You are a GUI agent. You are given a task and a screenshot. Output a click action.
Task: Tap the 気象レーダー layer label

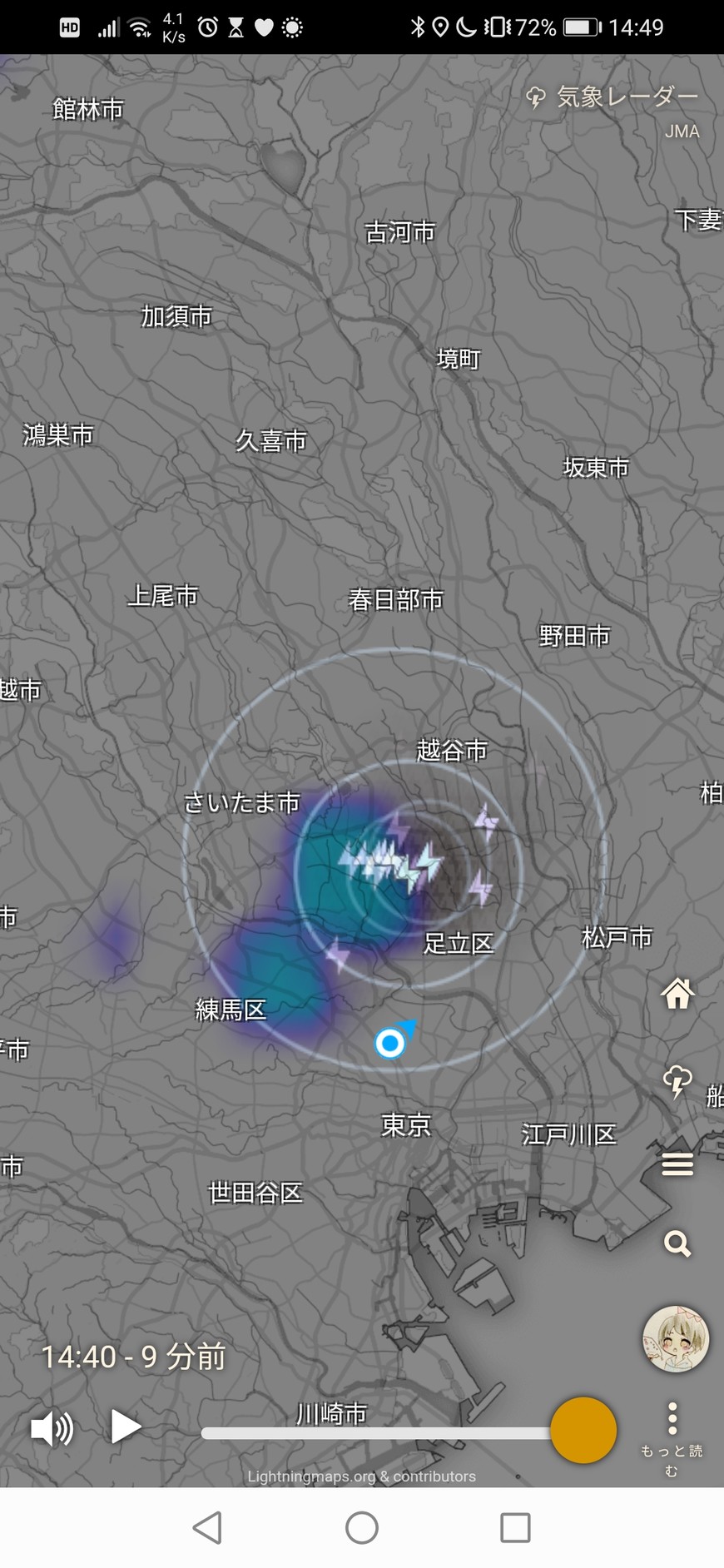coord(613,97)
